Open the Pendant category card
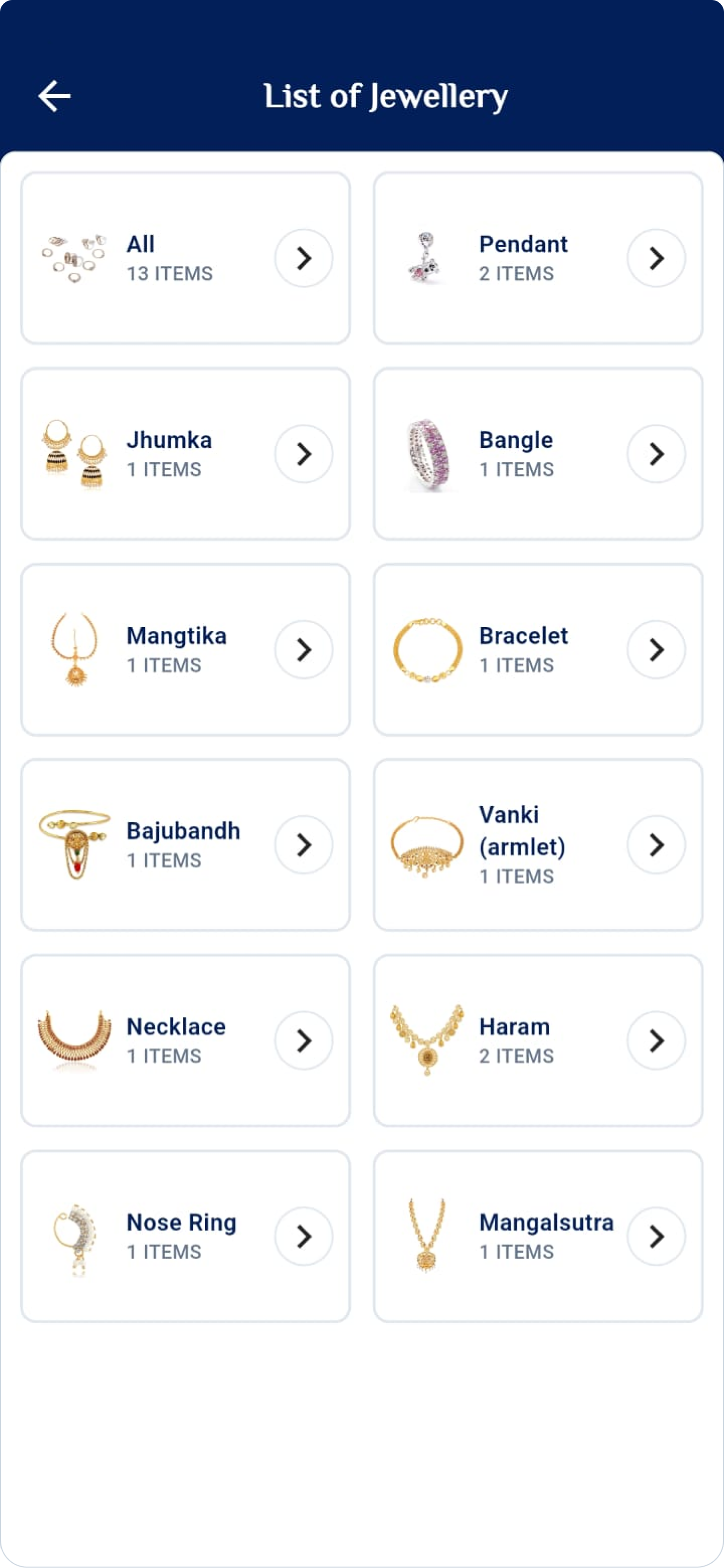This screenshot has height=1568, width=724. pos(538,258)
